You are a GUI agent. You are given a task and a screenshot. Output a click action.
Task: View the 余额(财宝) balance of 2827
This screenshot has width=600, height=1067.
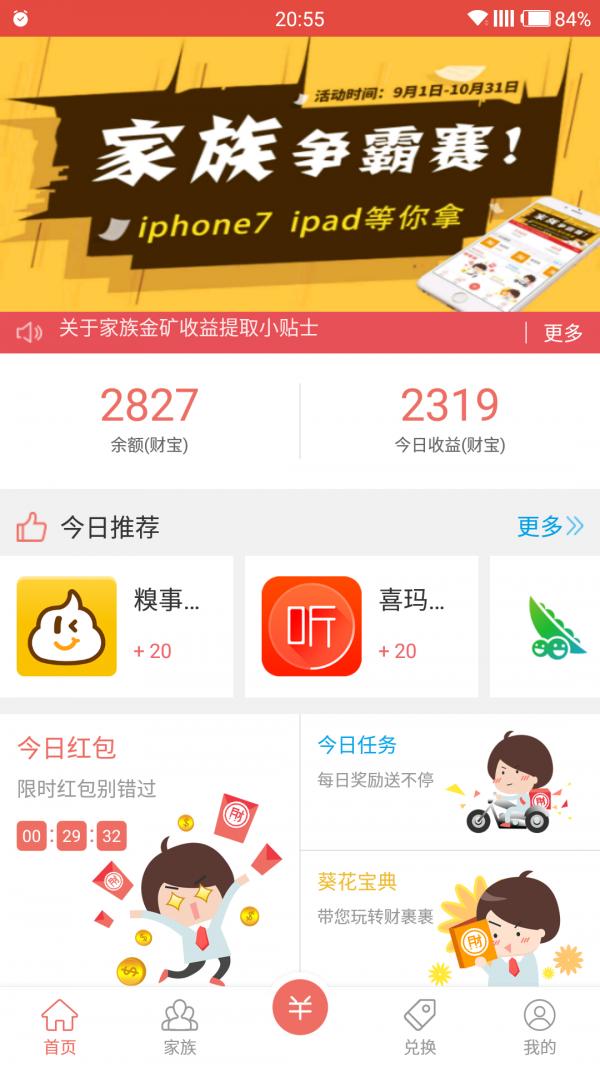point(150,420)
